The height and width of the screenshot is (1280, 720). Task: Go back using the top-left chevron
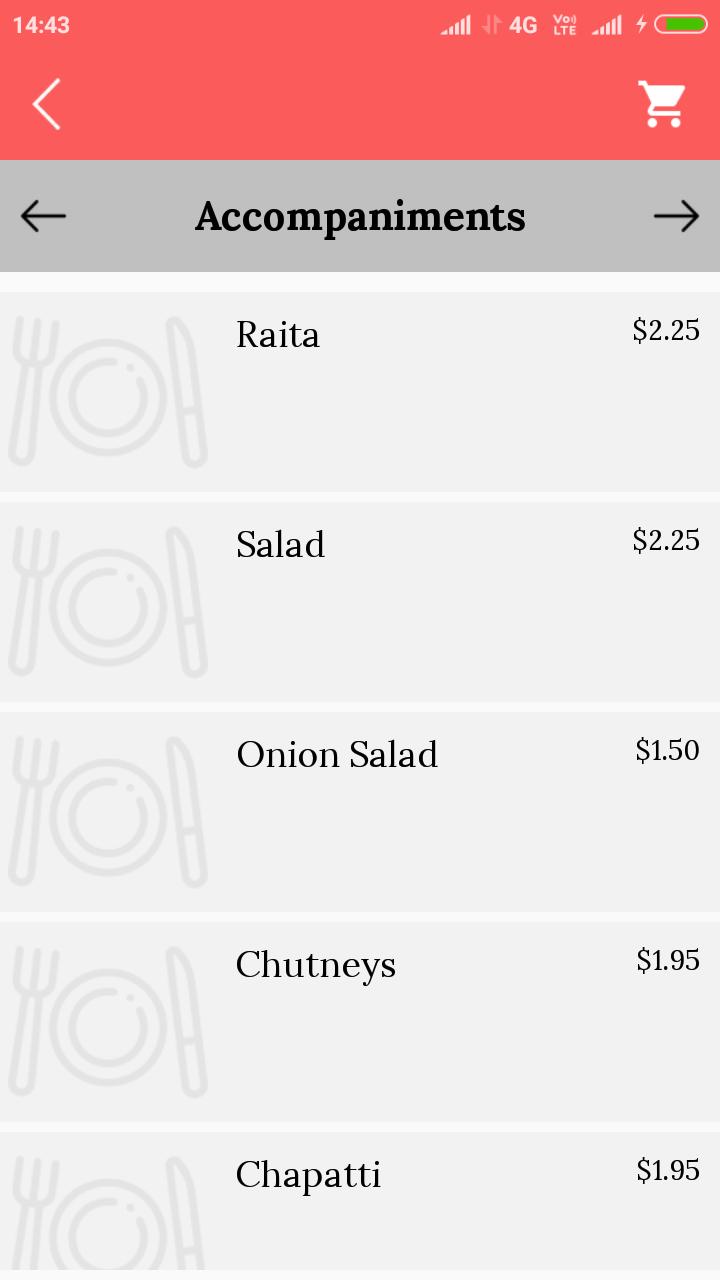(x=46, y=104)
